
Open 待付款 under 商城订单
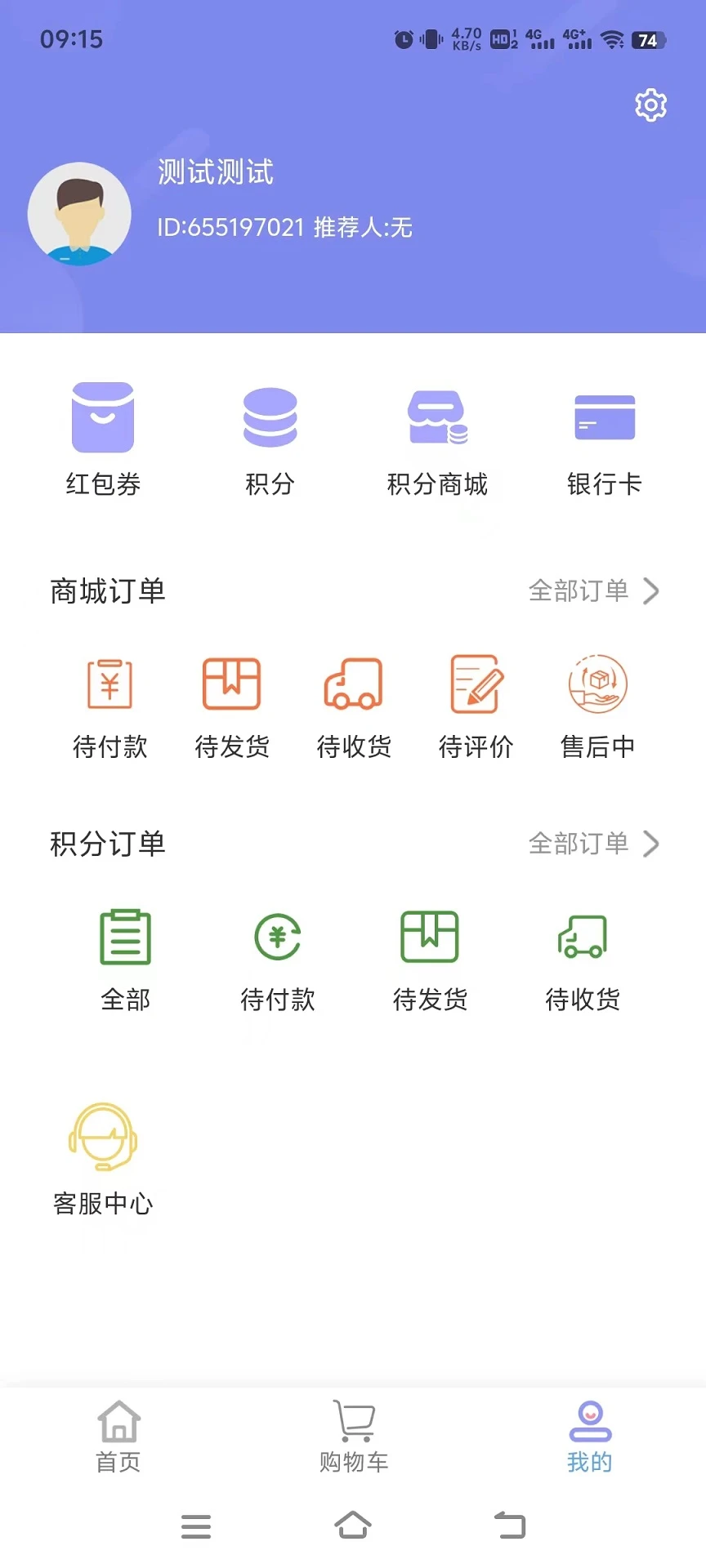110,706
